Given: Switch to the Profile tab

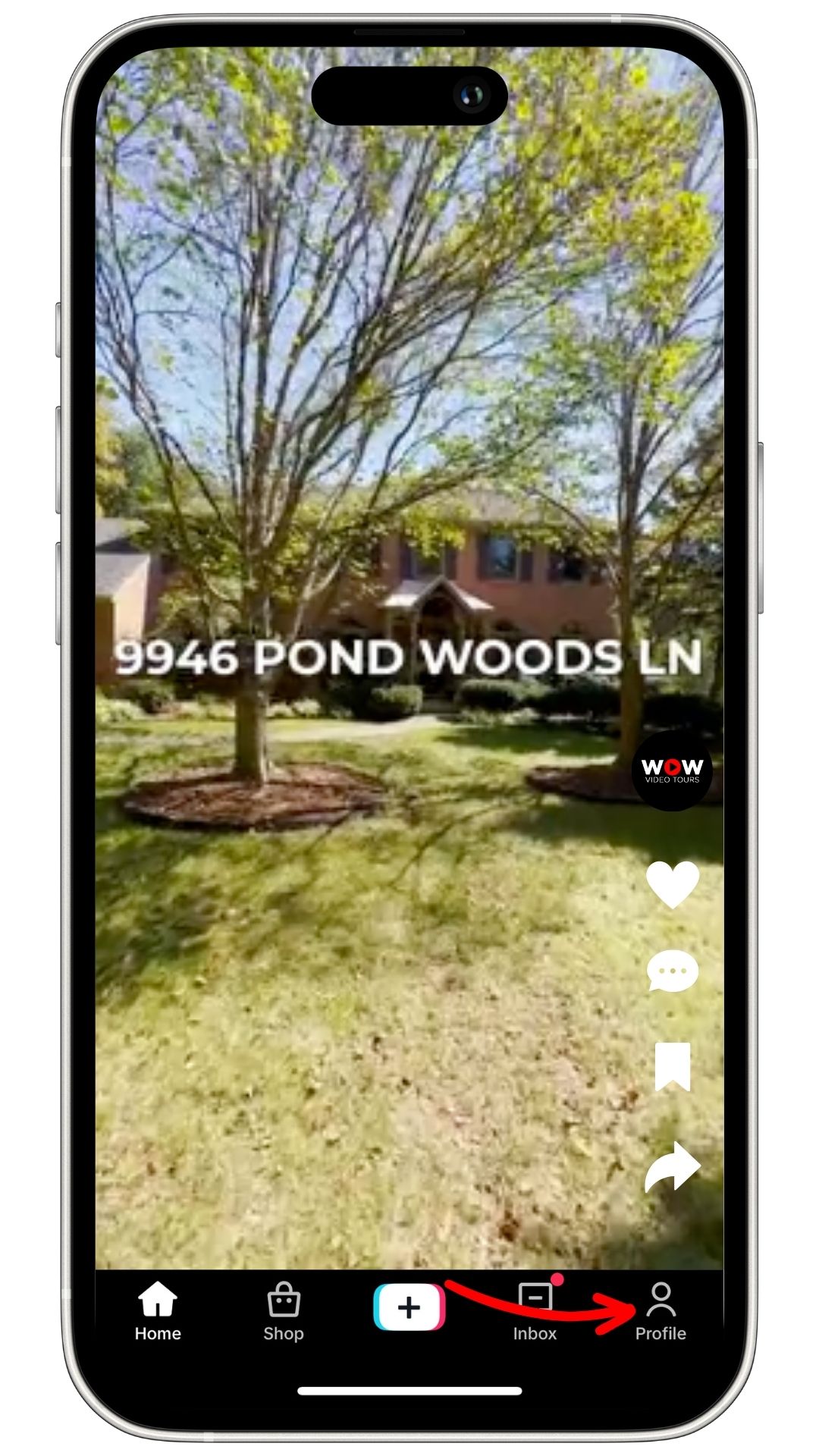Looking at the screenshot, I should click(x=661, y=1312).
